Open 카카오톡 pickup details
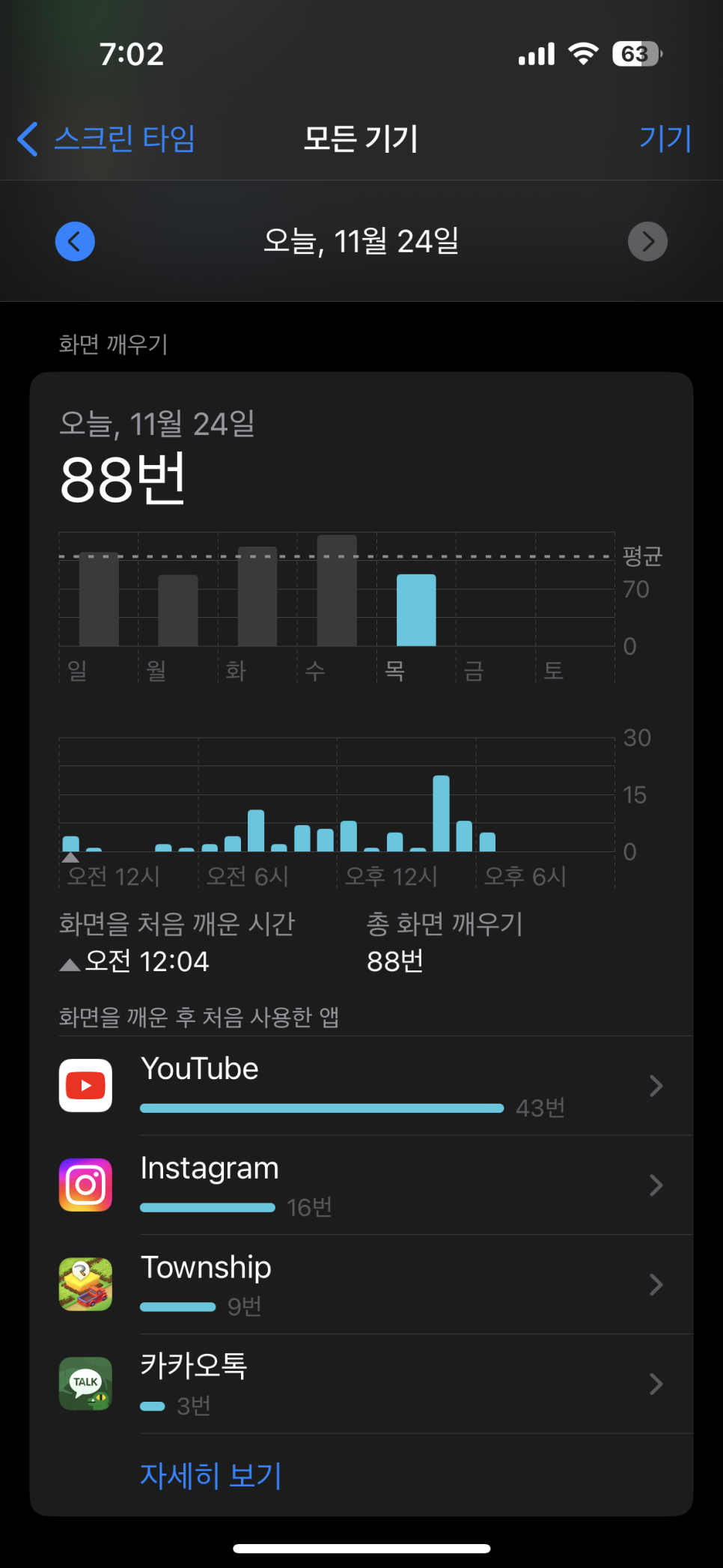Image resolution: width=723 pixels, height=1568 pixels. (x=374, y=1384)
